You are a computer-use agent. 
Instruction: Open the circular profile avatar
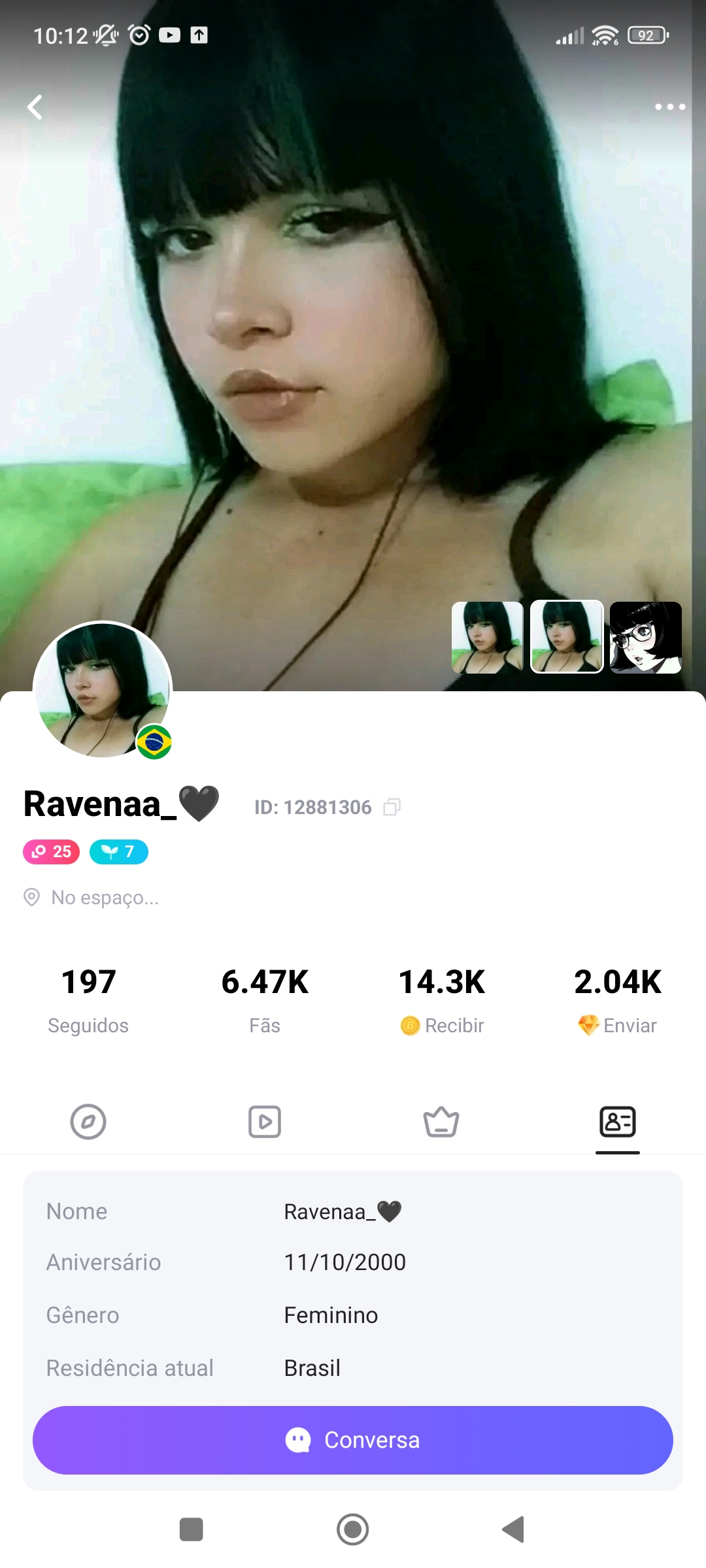pos(103,691)
